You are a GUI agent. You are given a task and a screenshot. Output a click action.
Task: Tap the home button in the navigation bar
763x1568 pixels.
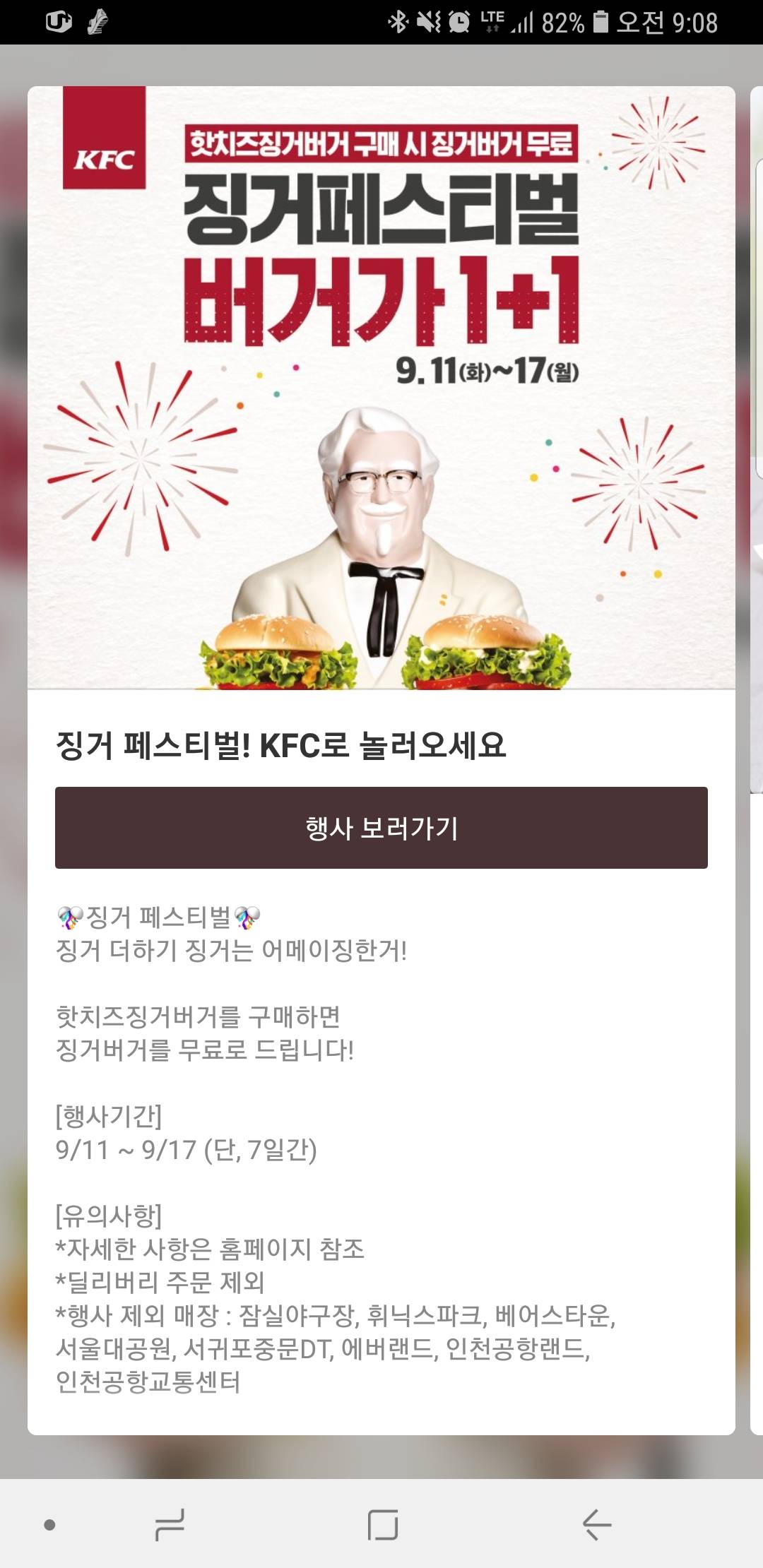(382, 1524)
